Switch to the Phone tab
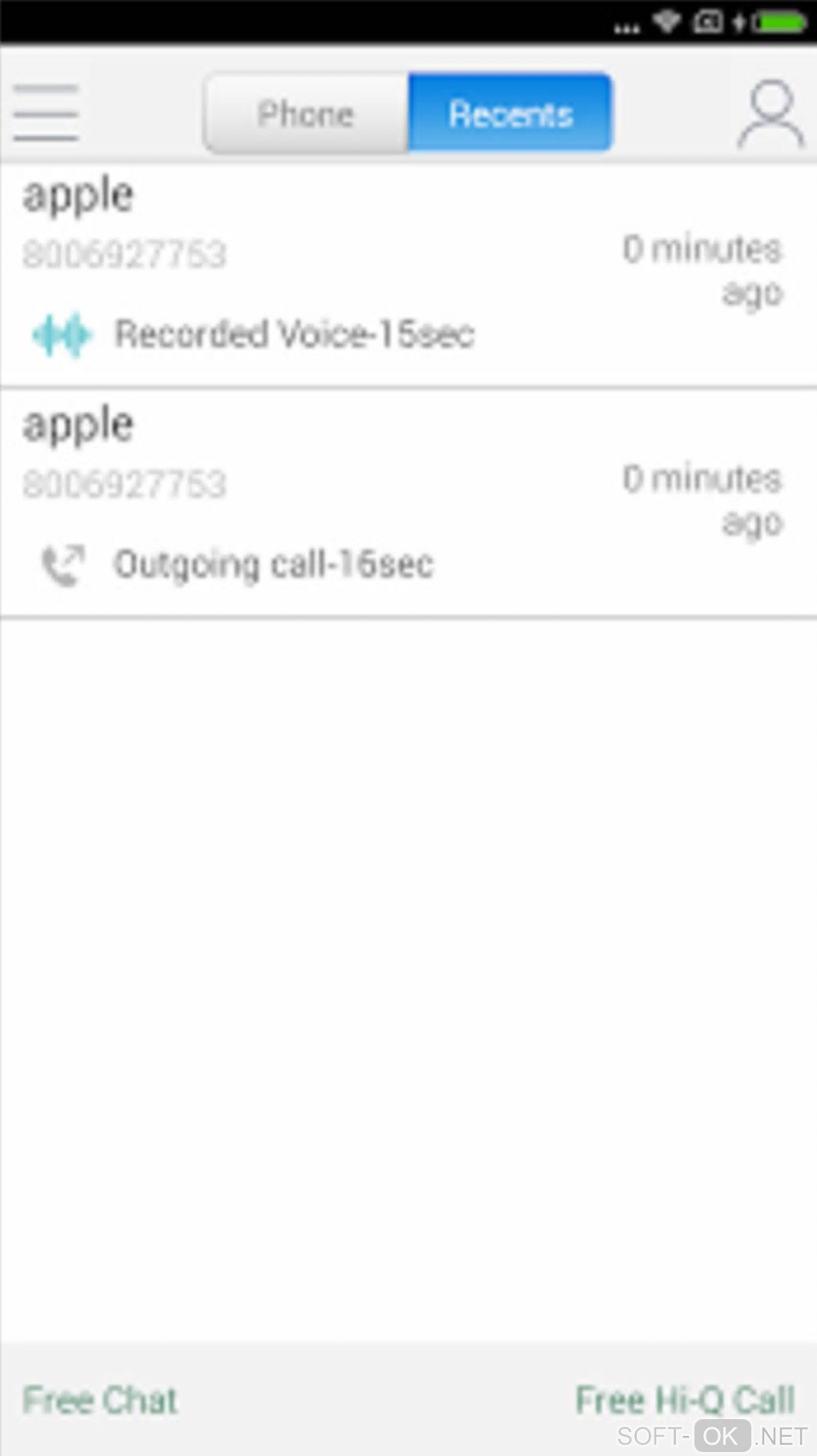Viewport: 817px width, 1456px height. click(306, 113)
